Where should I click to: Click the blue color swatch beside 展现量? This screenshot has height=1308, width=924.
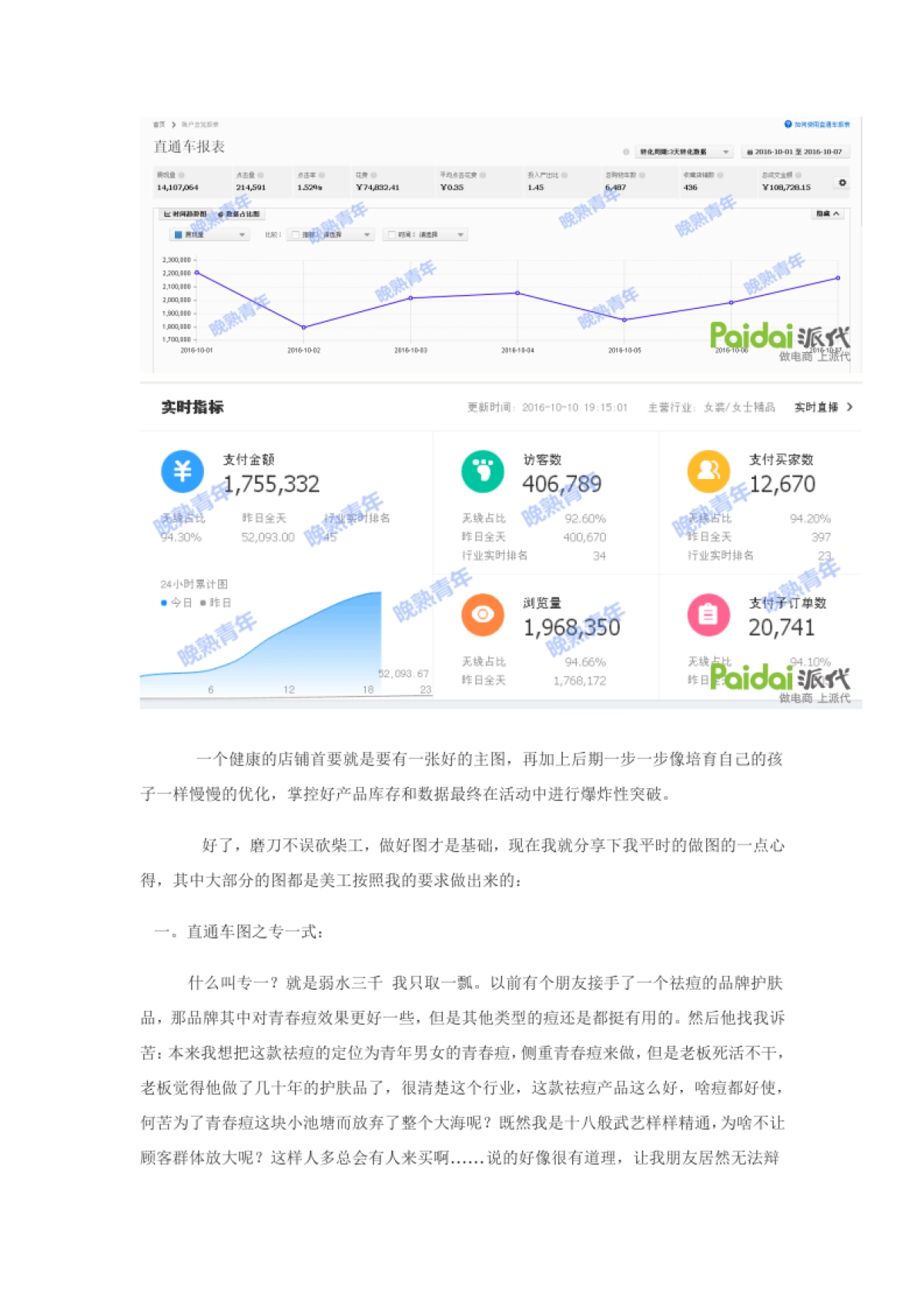coord(177,234)
